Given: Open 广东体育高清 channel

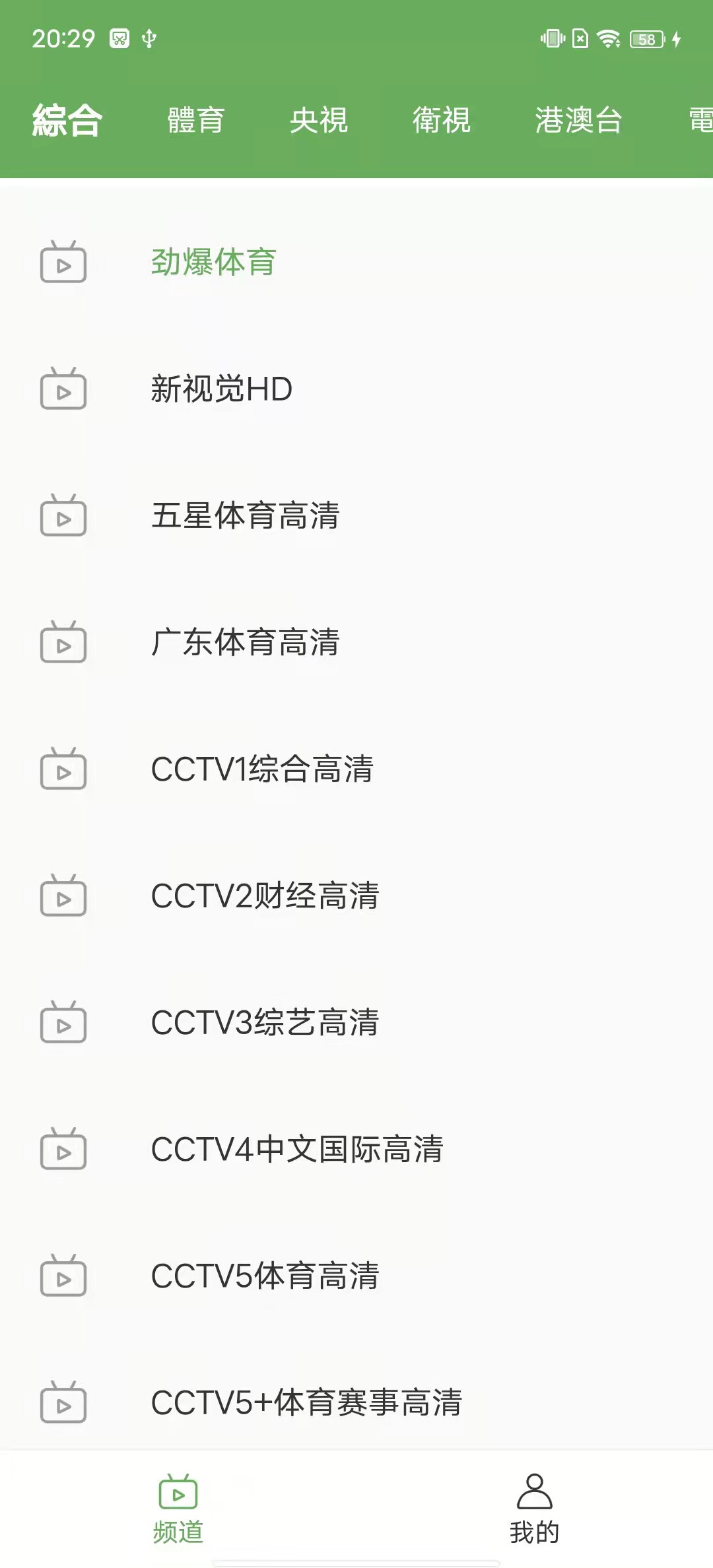Looking at the screenshot, I should (356, 642).
